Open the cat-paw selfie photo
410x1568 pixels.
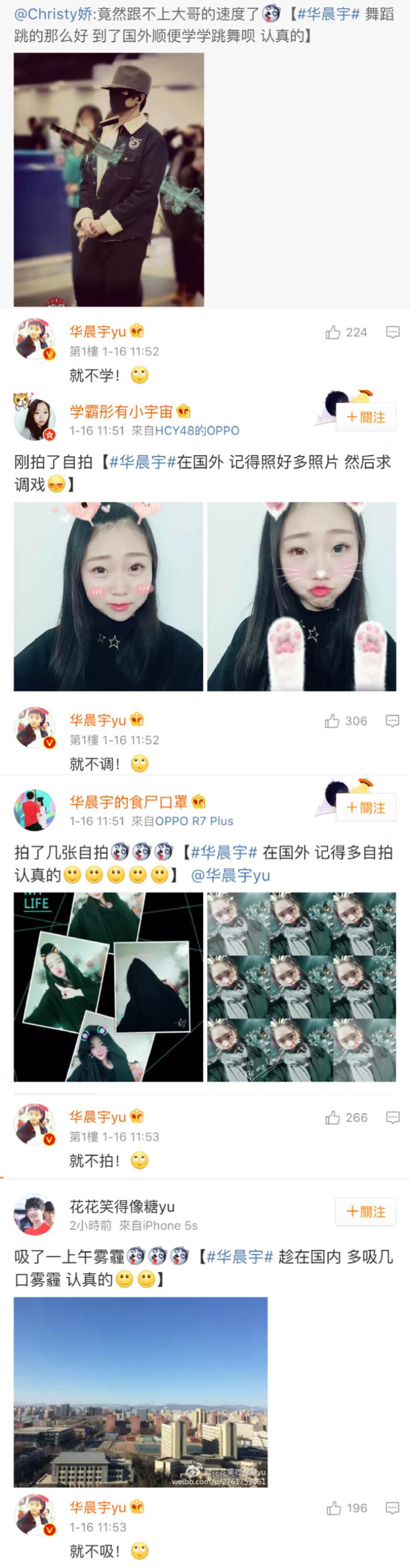click(302, 596)
